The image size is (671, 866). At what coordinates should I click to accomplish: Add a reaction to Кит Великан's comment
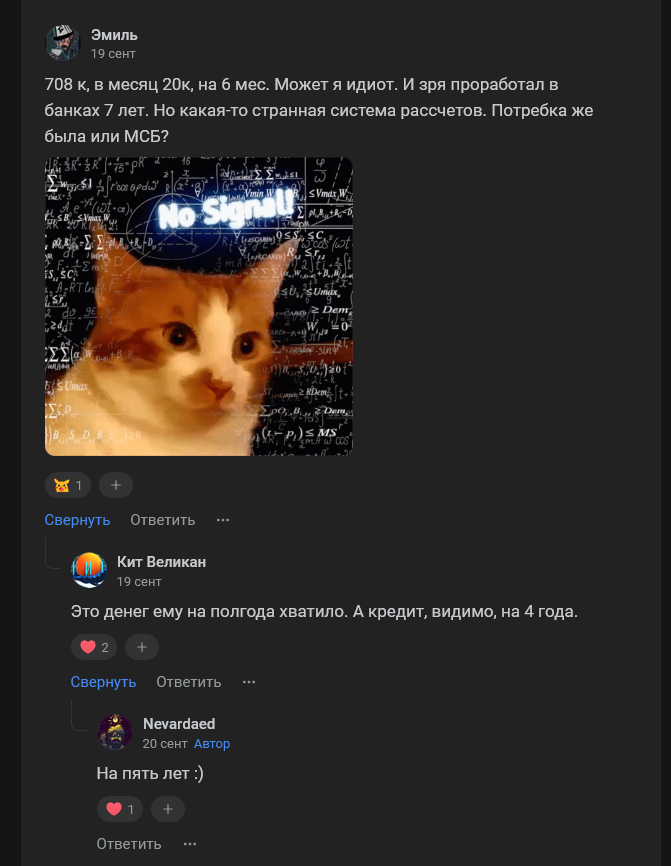pos(141,647)
